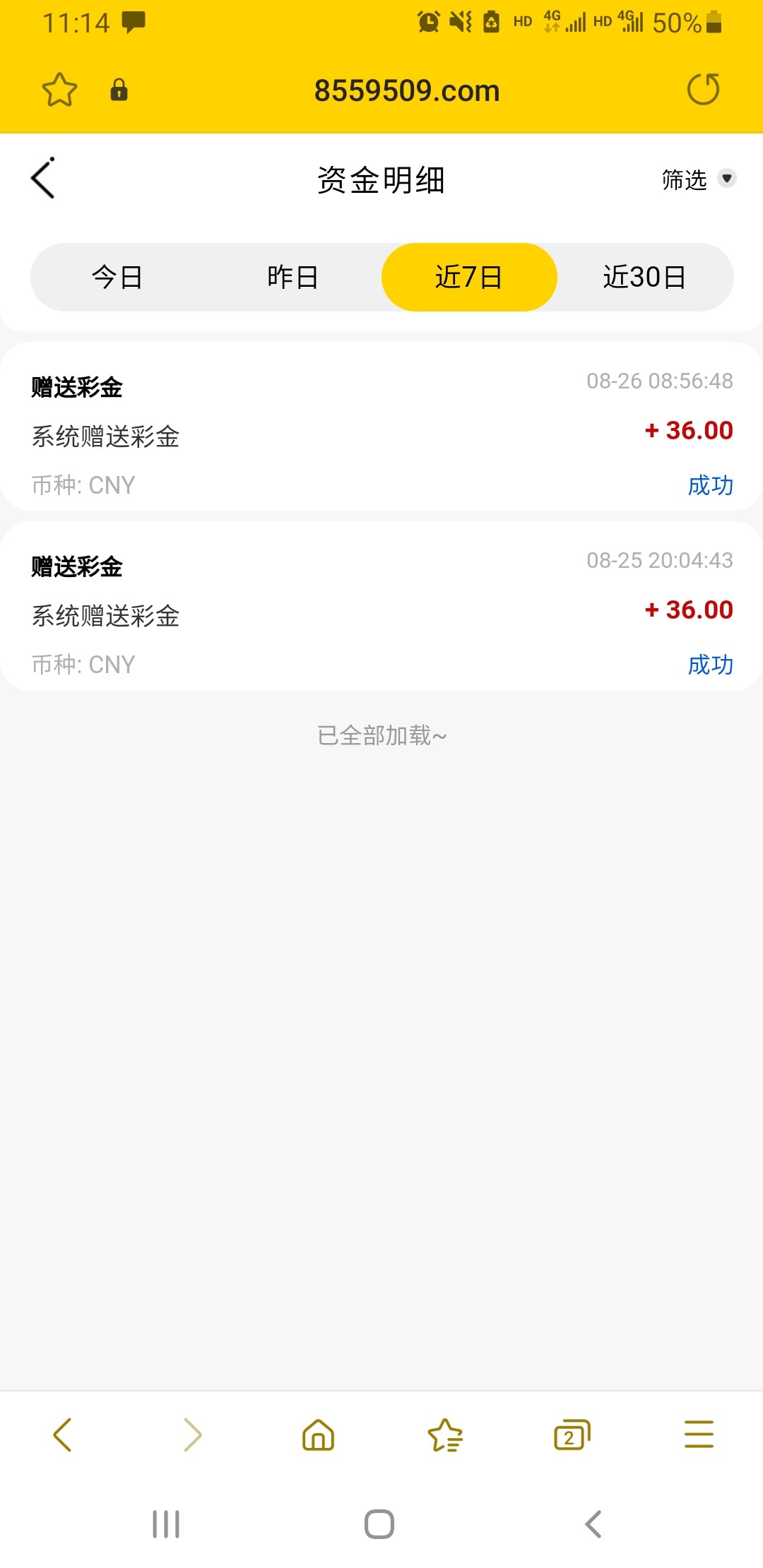Tap the browser forward arrow in the bottom bar
Viewport: 763px width, 1568px height.
pyautogui.click(x=191, y=1436)
